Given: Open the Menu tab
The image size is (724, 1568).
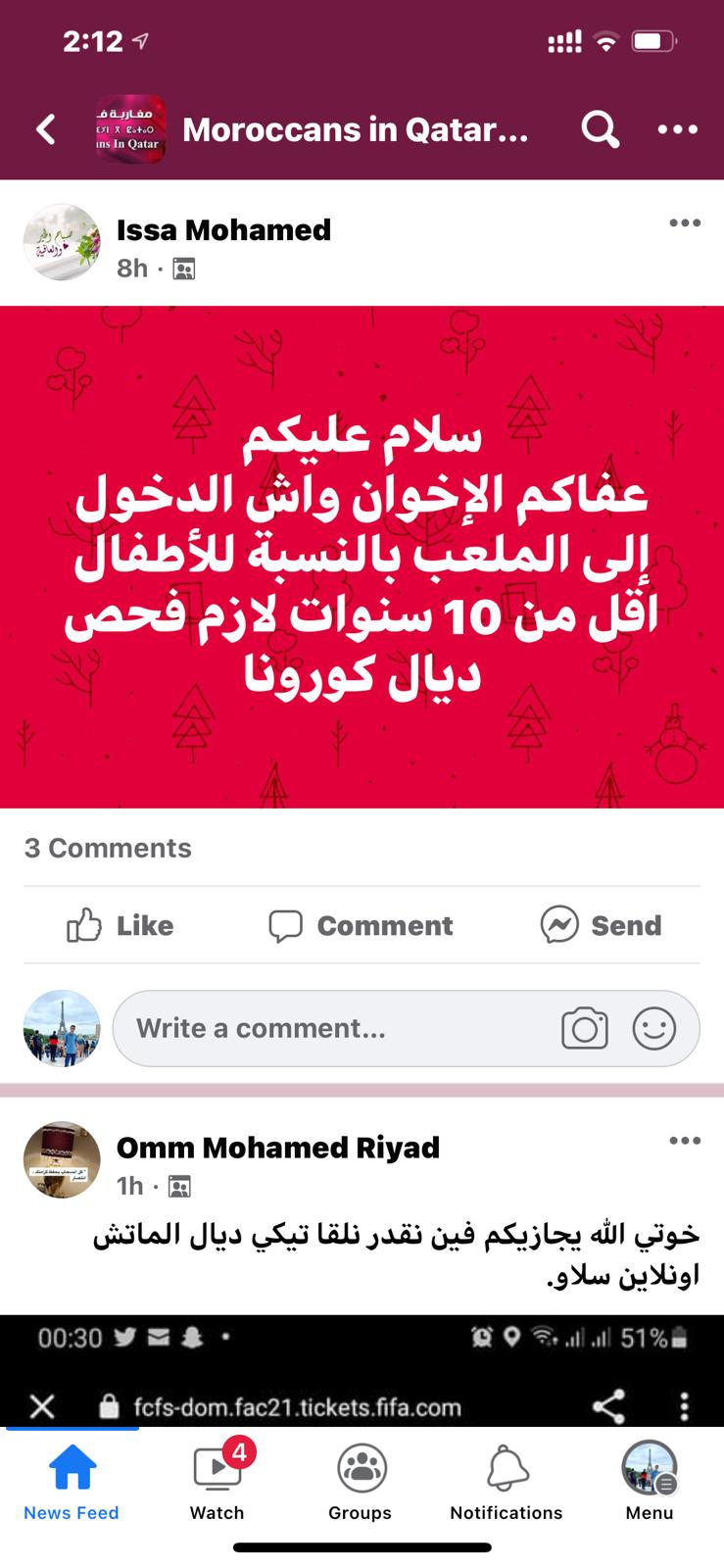Looking at the screenshot, I should [649, 1483].
